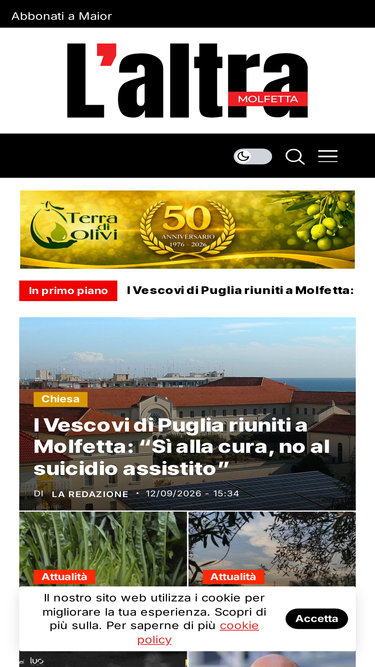Open the Terra di Olivi anniversary banner

coord(187,229)
